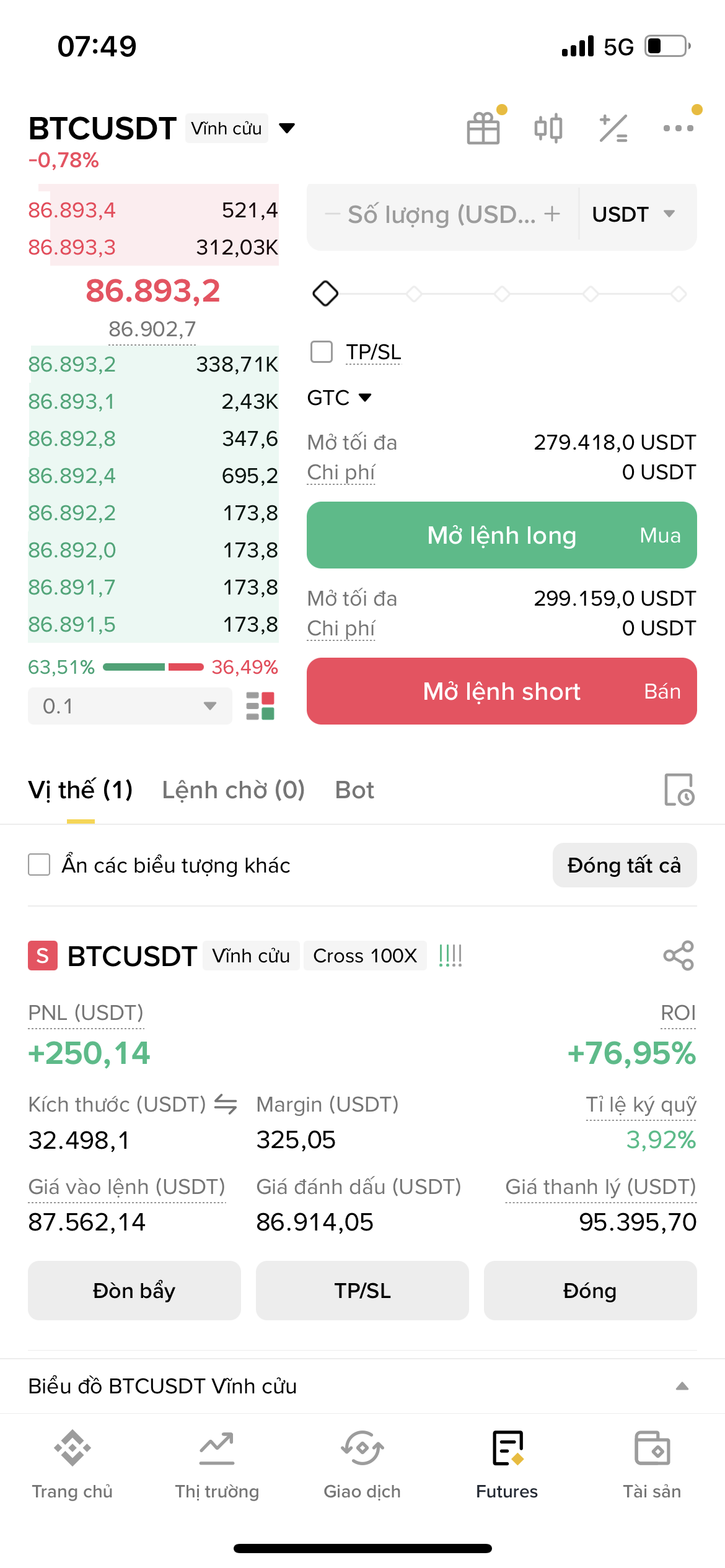Adjust leverage with Đòn bẩy button
Viewport: 725px width, 1568px height.
[134, 1291]
